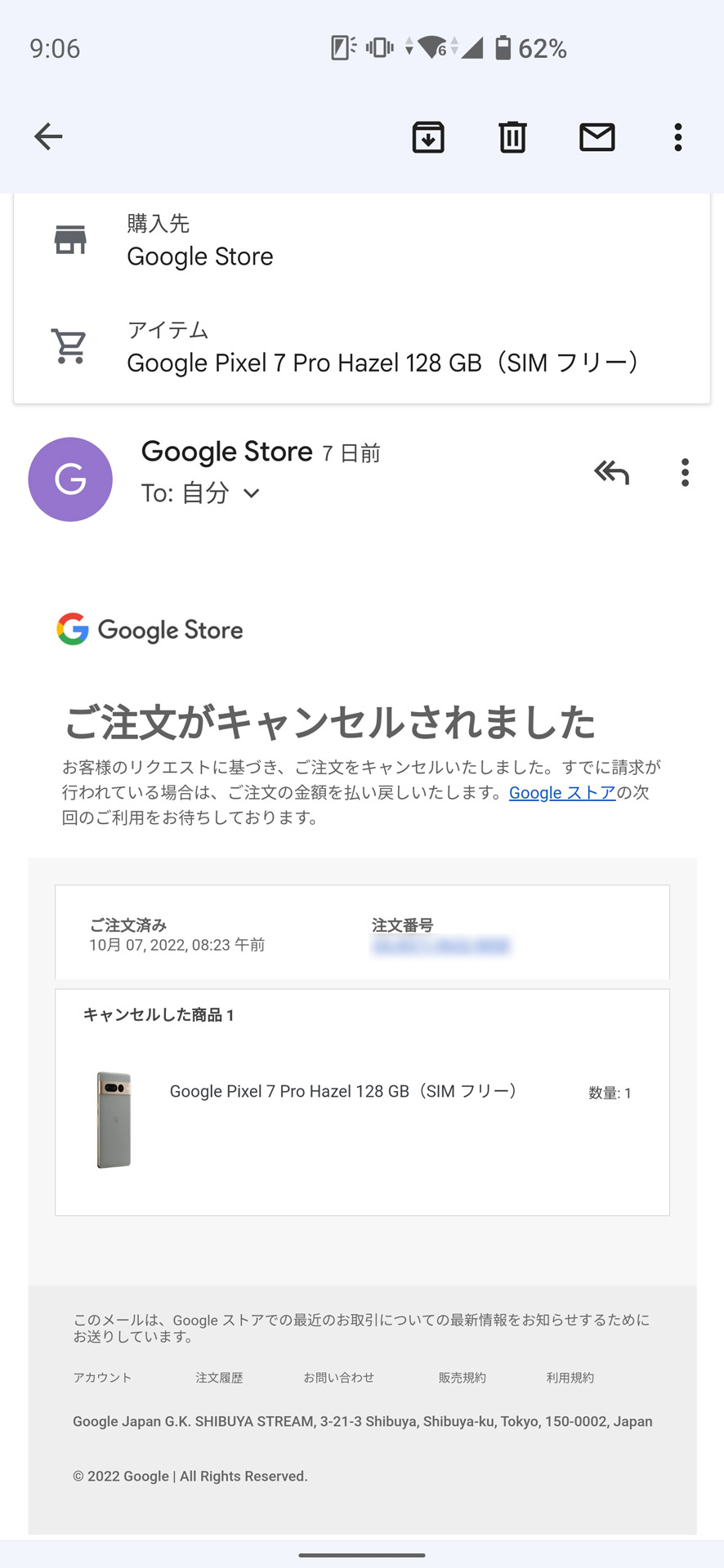Image resolution: width=724 pixels, height=1568 pixels.
Task: Archive this email using the toolbar icon
Action: (x=428, y=137)
